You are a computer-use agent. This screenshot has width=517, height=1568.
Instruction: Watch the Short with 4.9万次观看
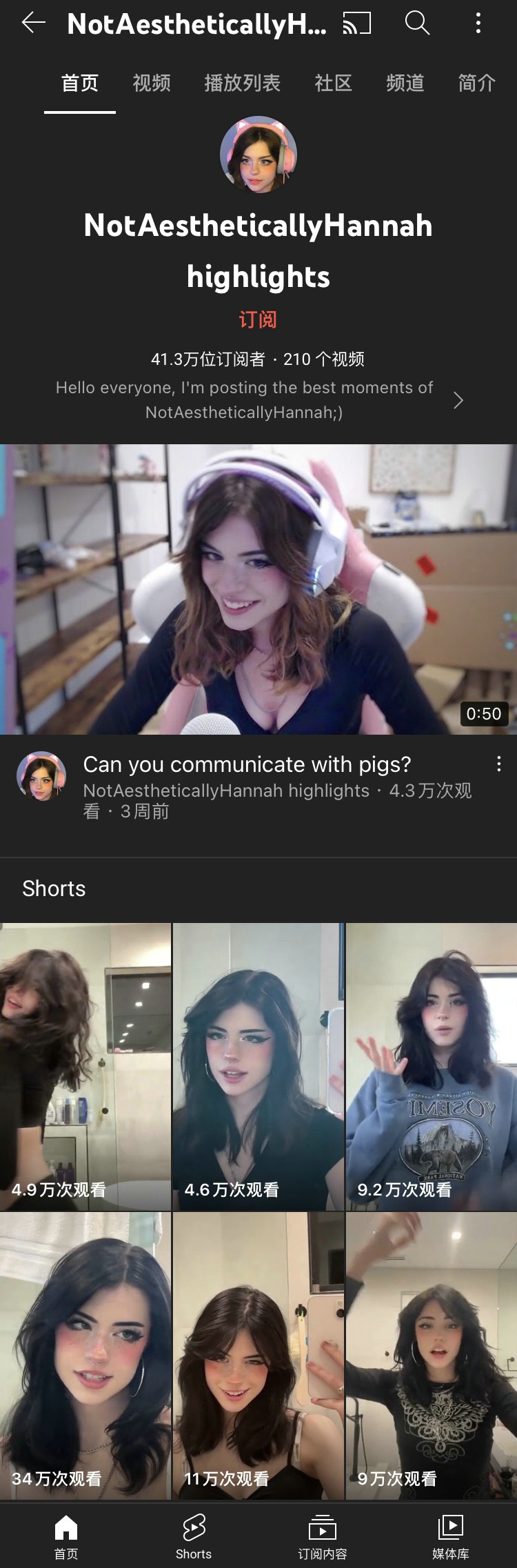click(85, 1066)
